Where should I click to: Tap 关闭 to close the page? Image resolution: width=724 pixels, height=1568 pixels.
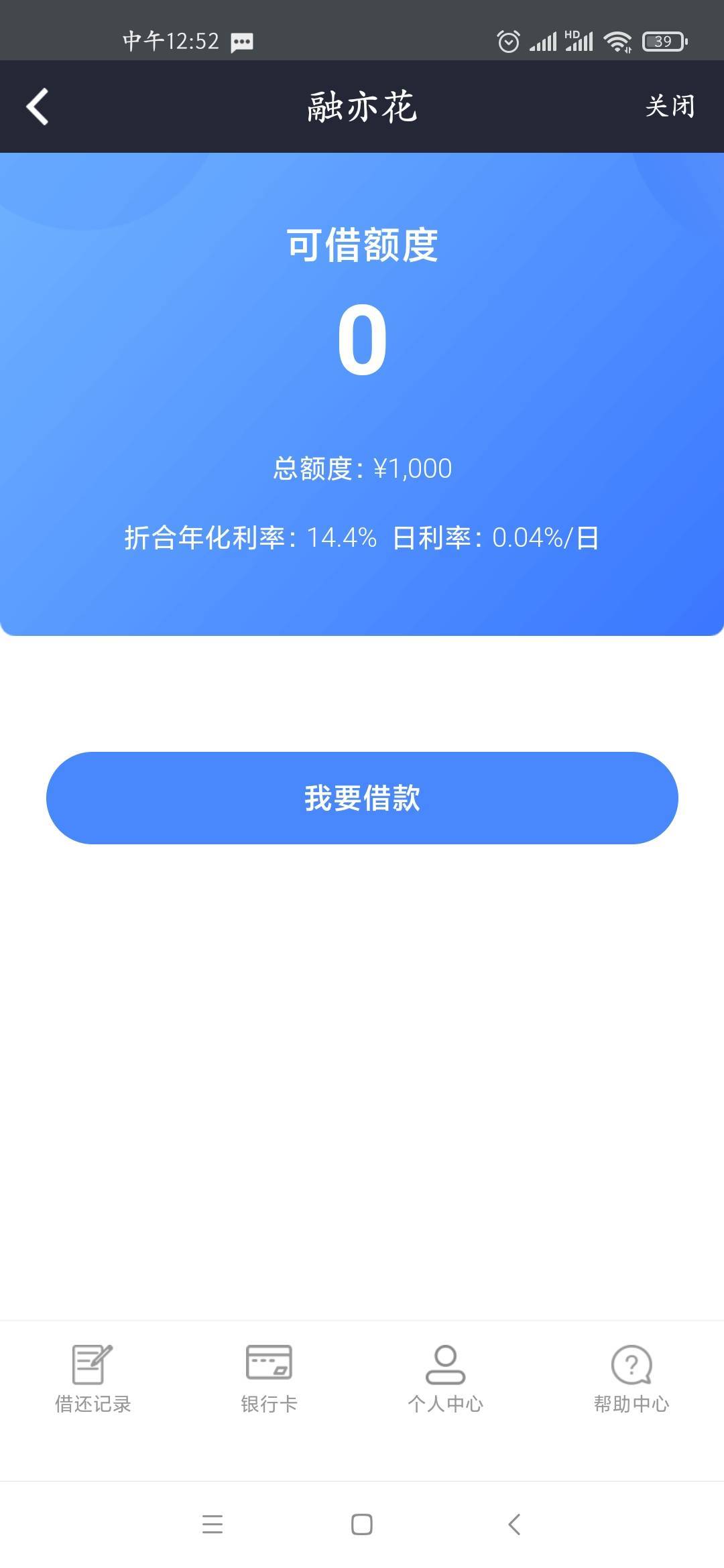click(669, 107)
